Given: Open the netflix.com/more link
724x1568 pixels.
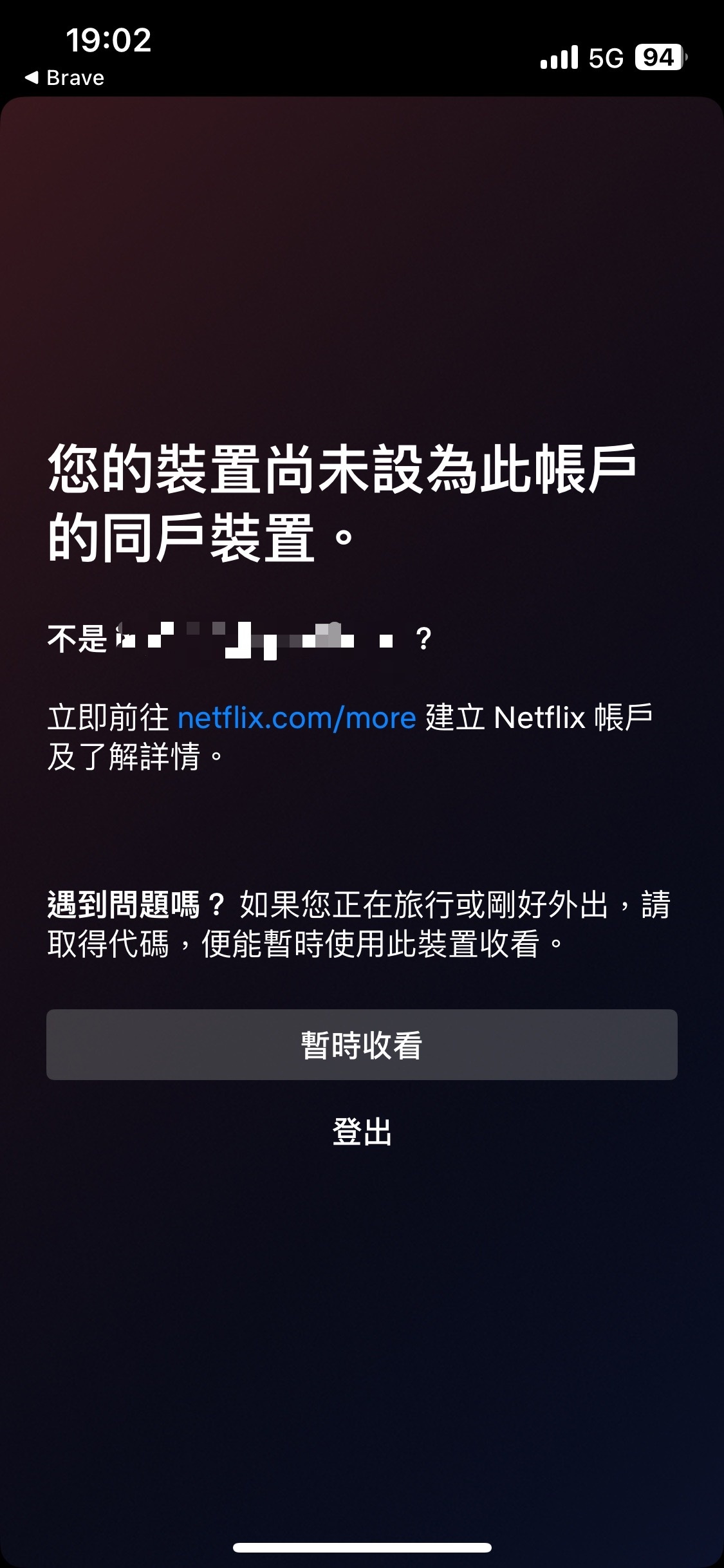Looking at the screenshot, I should (x=297, y=718).
